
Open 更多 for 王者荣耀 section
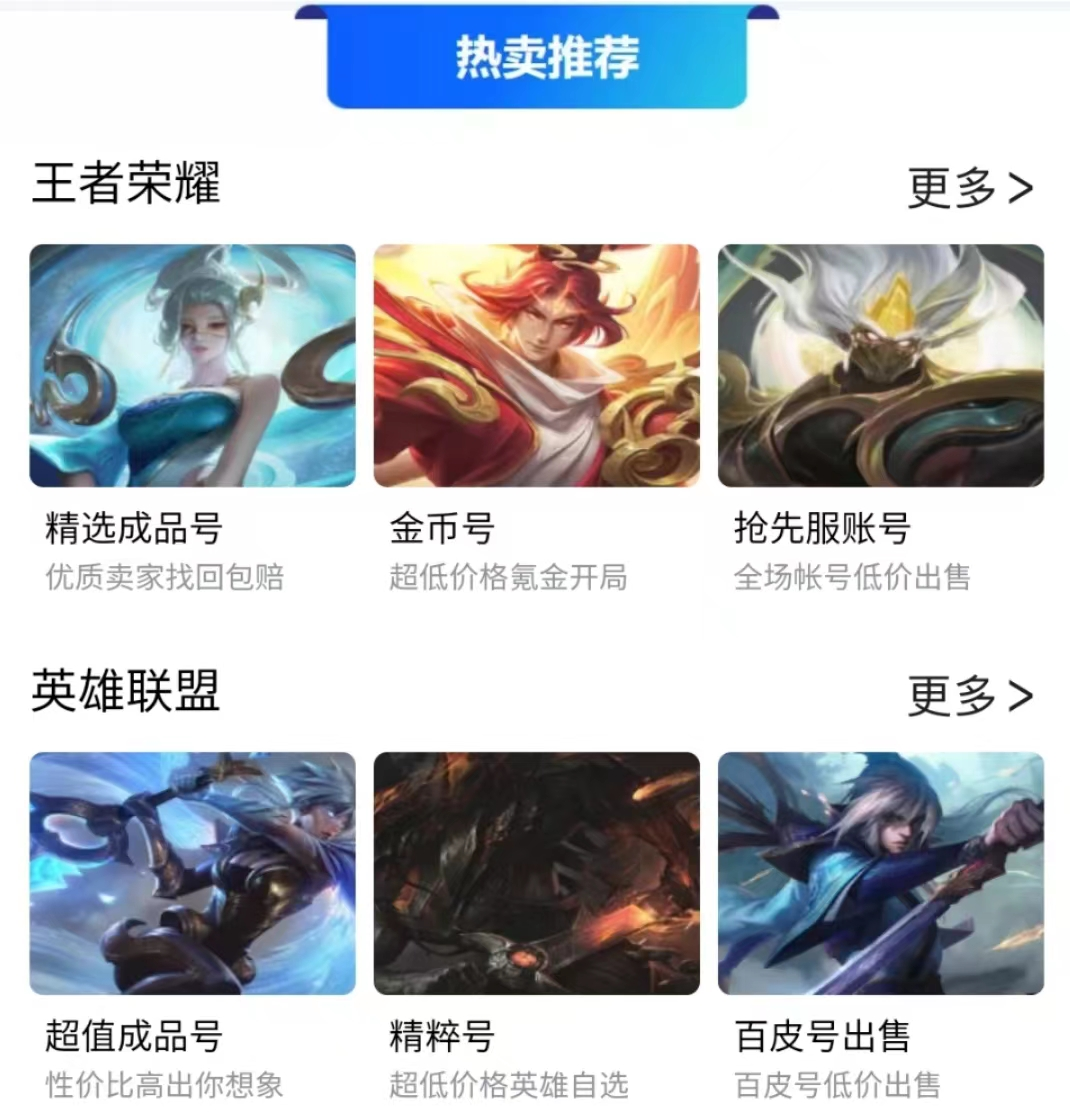click(x=968, y=187)
